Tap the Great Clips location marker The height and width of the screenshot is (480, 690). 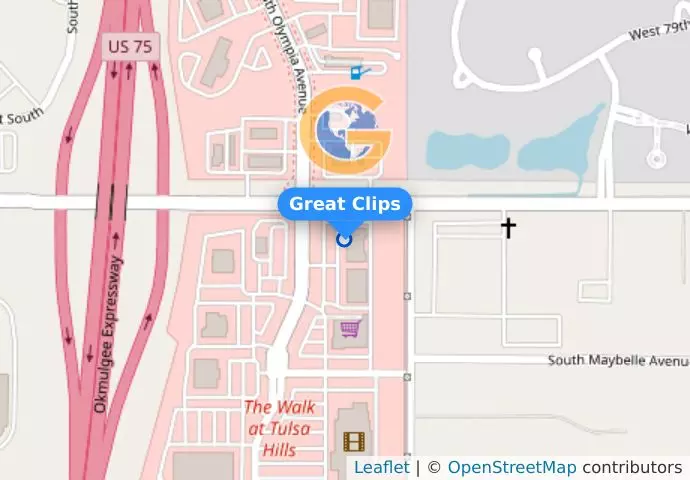tap(345, 239)
